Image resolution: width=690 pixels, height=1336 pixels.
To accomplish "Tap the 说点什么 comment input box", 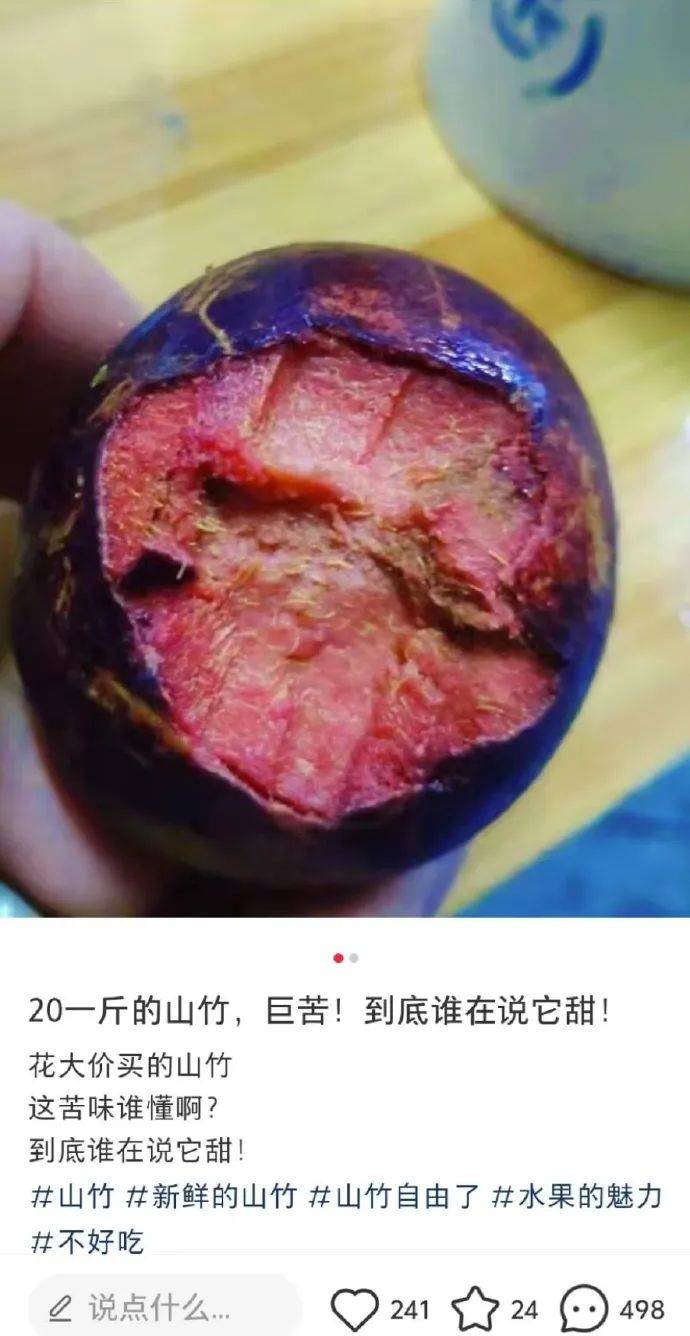I will tap(165, 1307).
